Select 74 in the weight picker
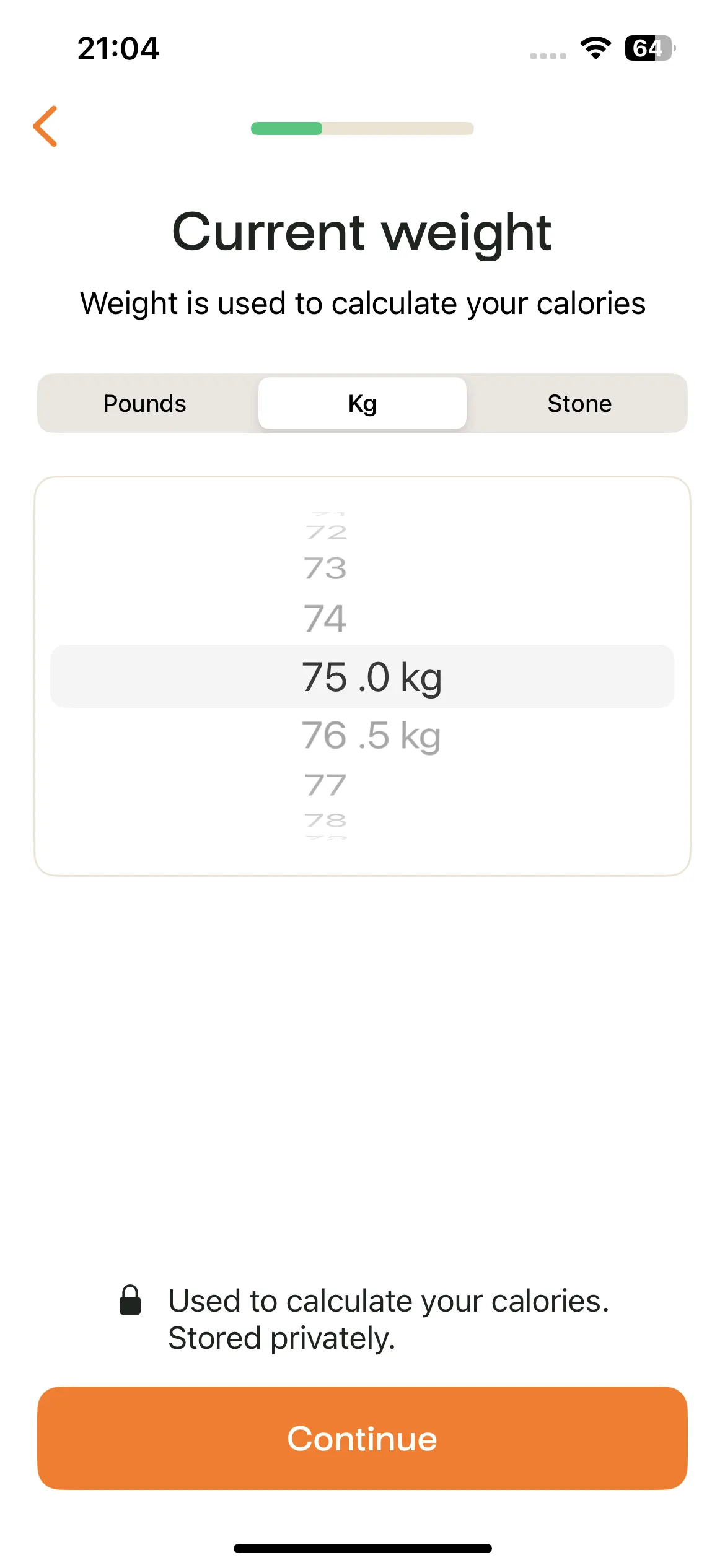This screenshot has width=725, height=1568. [x=325, y=619]
